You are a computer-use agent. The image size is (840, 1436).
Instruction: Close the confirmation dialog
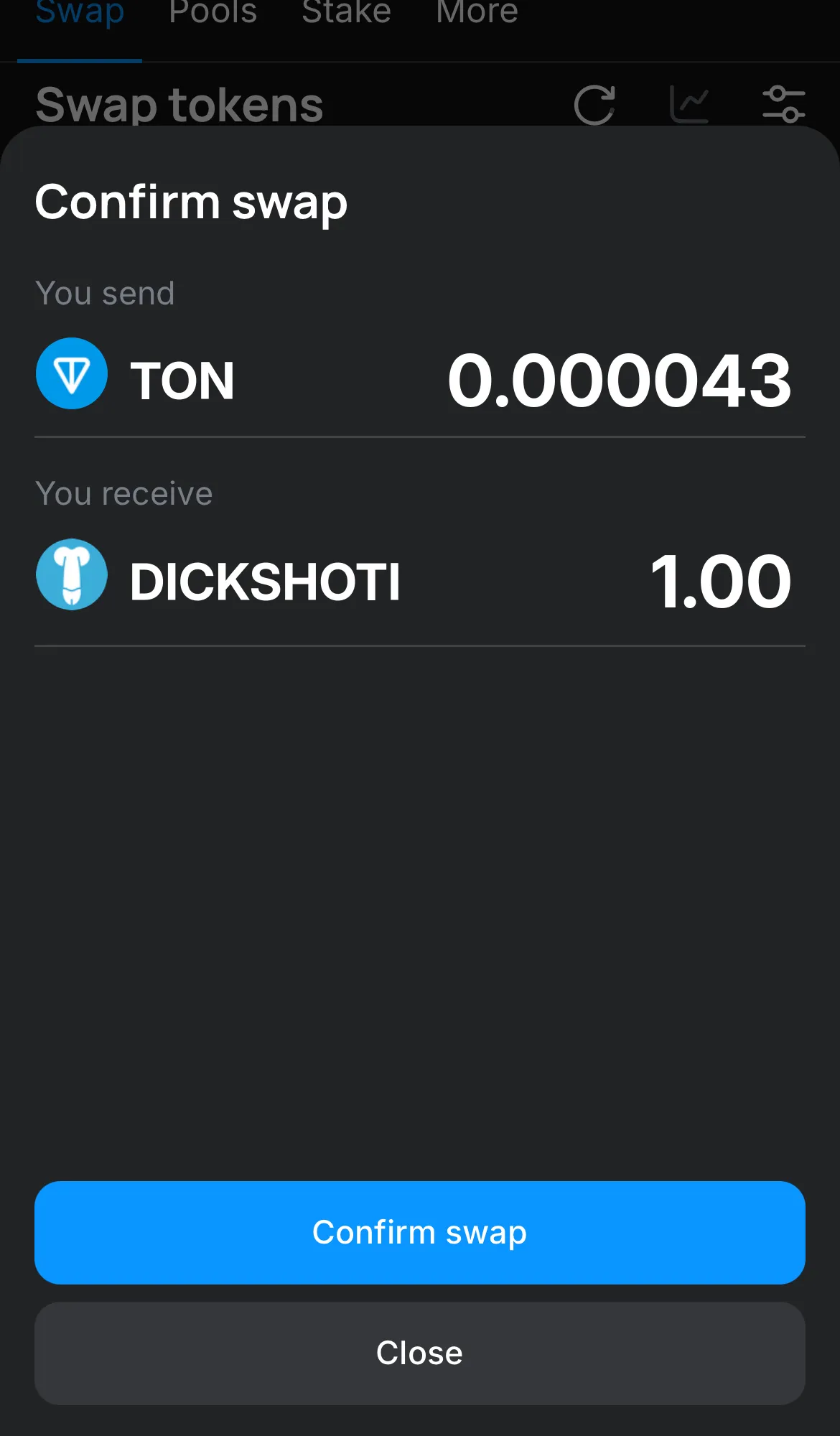click(419, 1353)
